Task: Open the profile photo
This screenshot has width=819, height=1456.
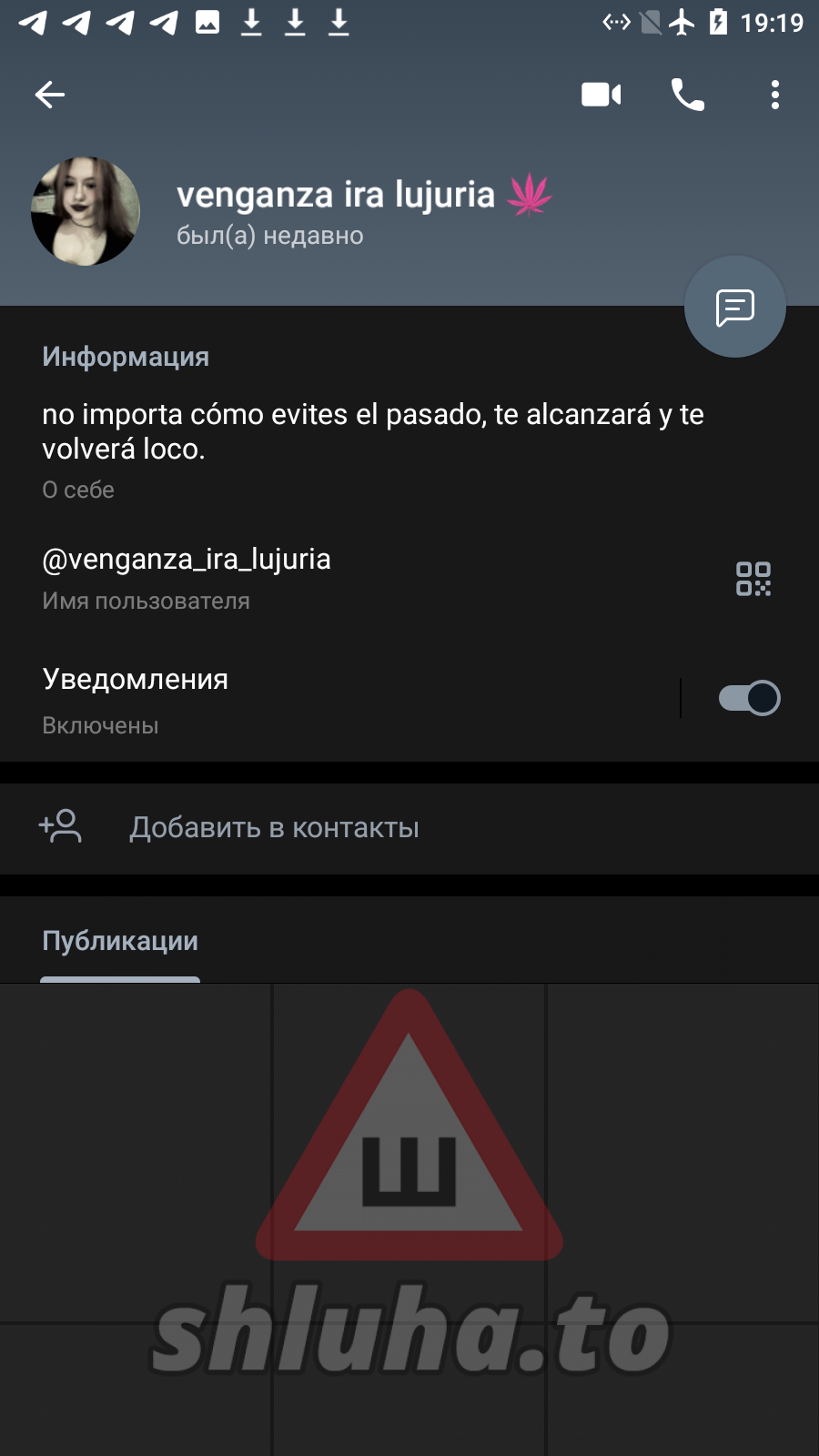Action: click(x=86, y=211)
